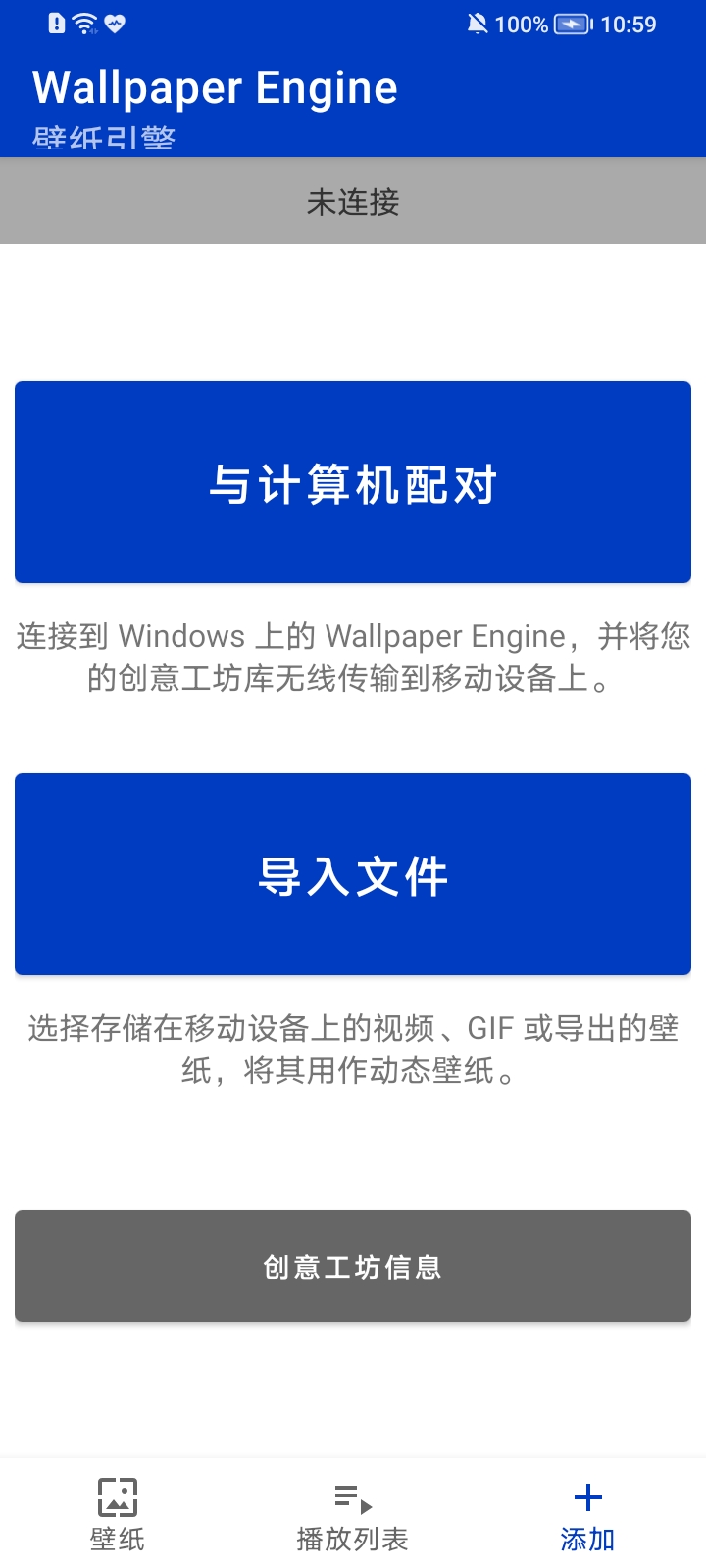
Task: Switch to the 壁纸 tab
Action: 118,1514
